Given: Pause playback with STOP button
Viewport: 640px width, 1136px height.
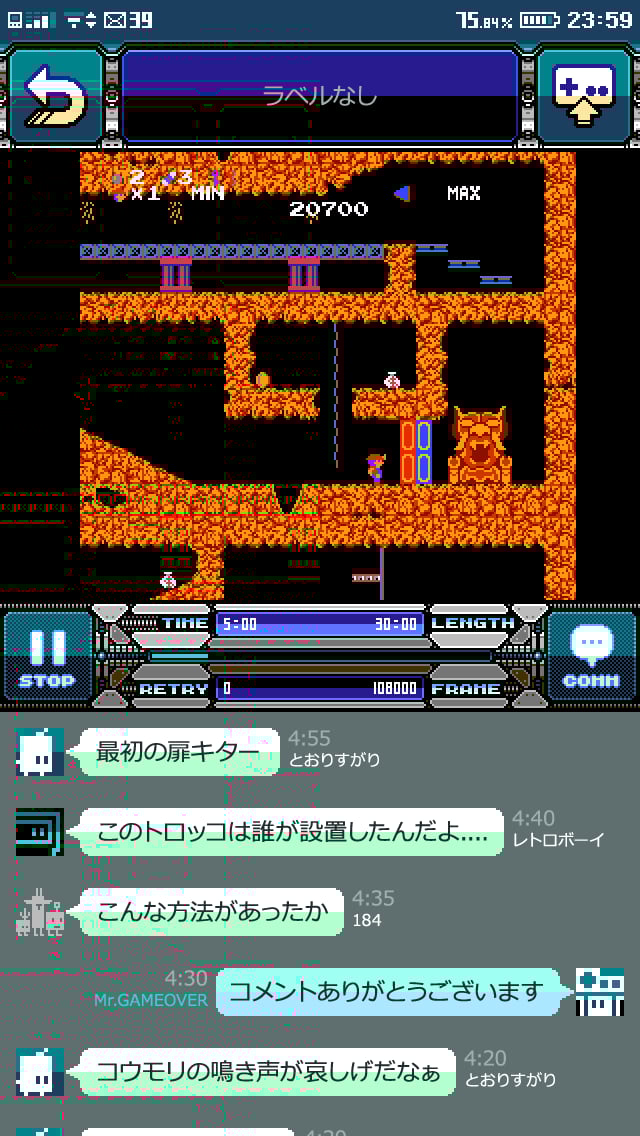Looking at the screenshot, I should tap(47, 655).
